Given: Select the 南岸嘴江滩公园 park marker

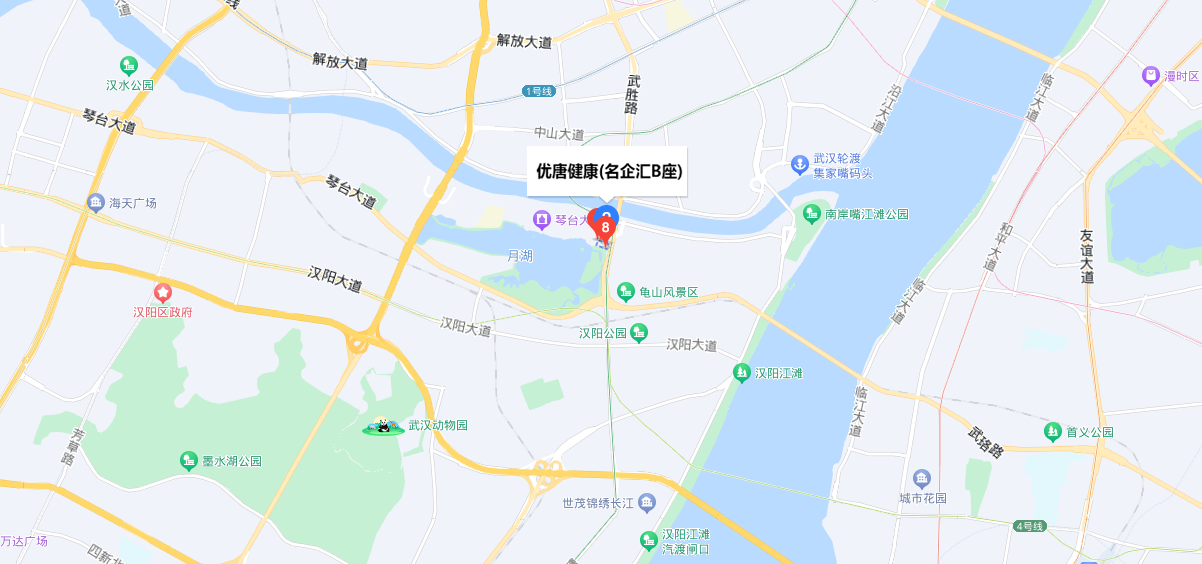Looking at the screenshot, I should pos(811,213).
